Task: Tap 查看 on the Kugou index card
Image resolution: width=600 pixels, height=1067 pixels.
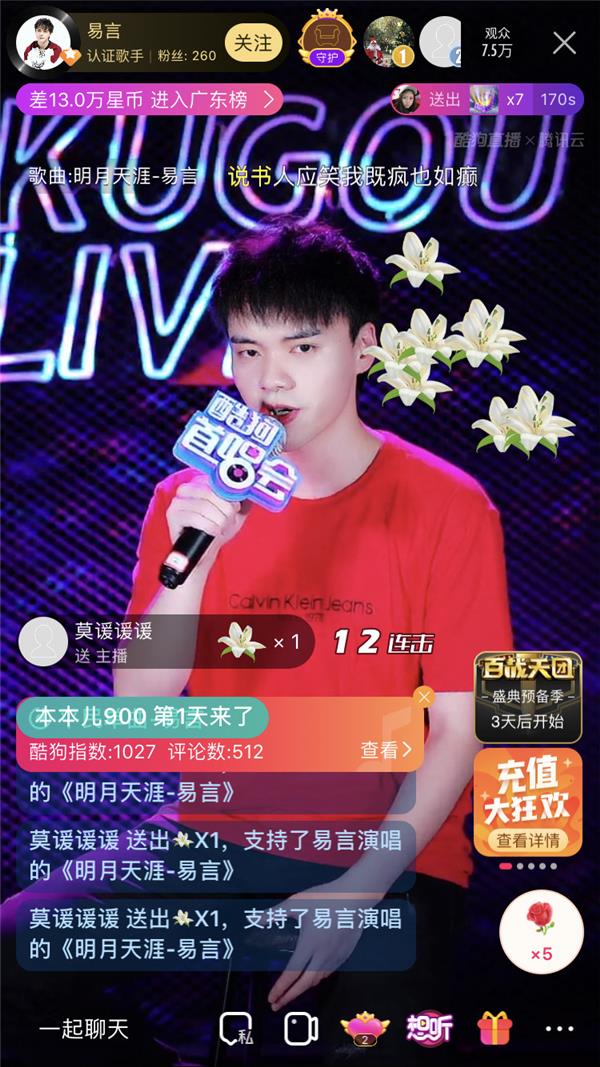Action: tap(385, 750)
